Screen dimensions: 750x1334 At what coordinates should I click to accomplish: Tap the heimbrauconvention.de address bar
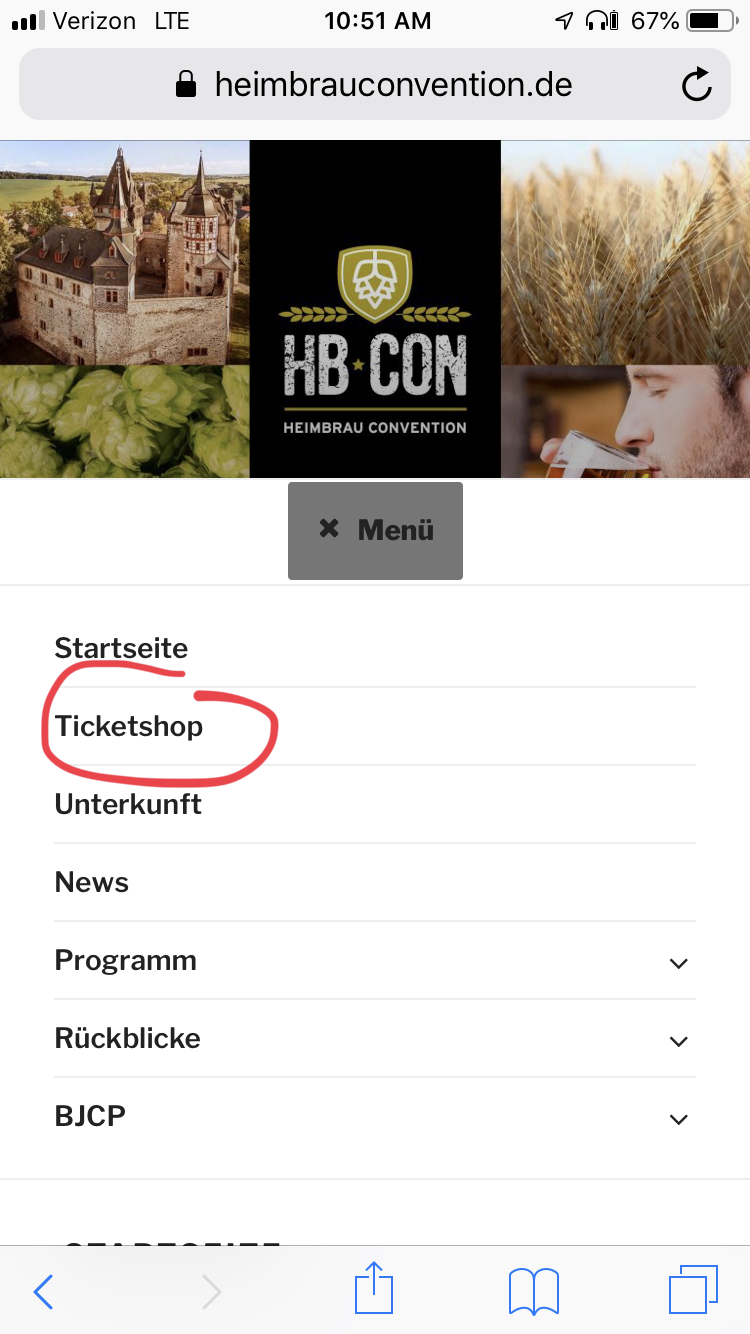(375, 85)
